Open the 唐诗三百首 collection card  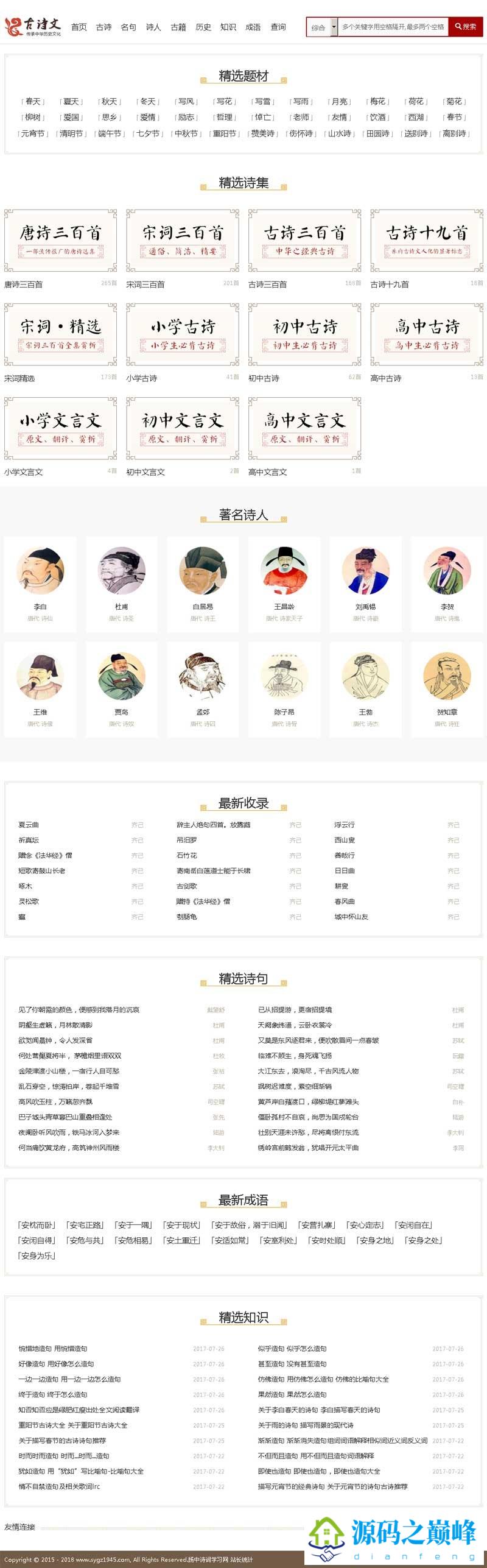click(x=60, y=241)
